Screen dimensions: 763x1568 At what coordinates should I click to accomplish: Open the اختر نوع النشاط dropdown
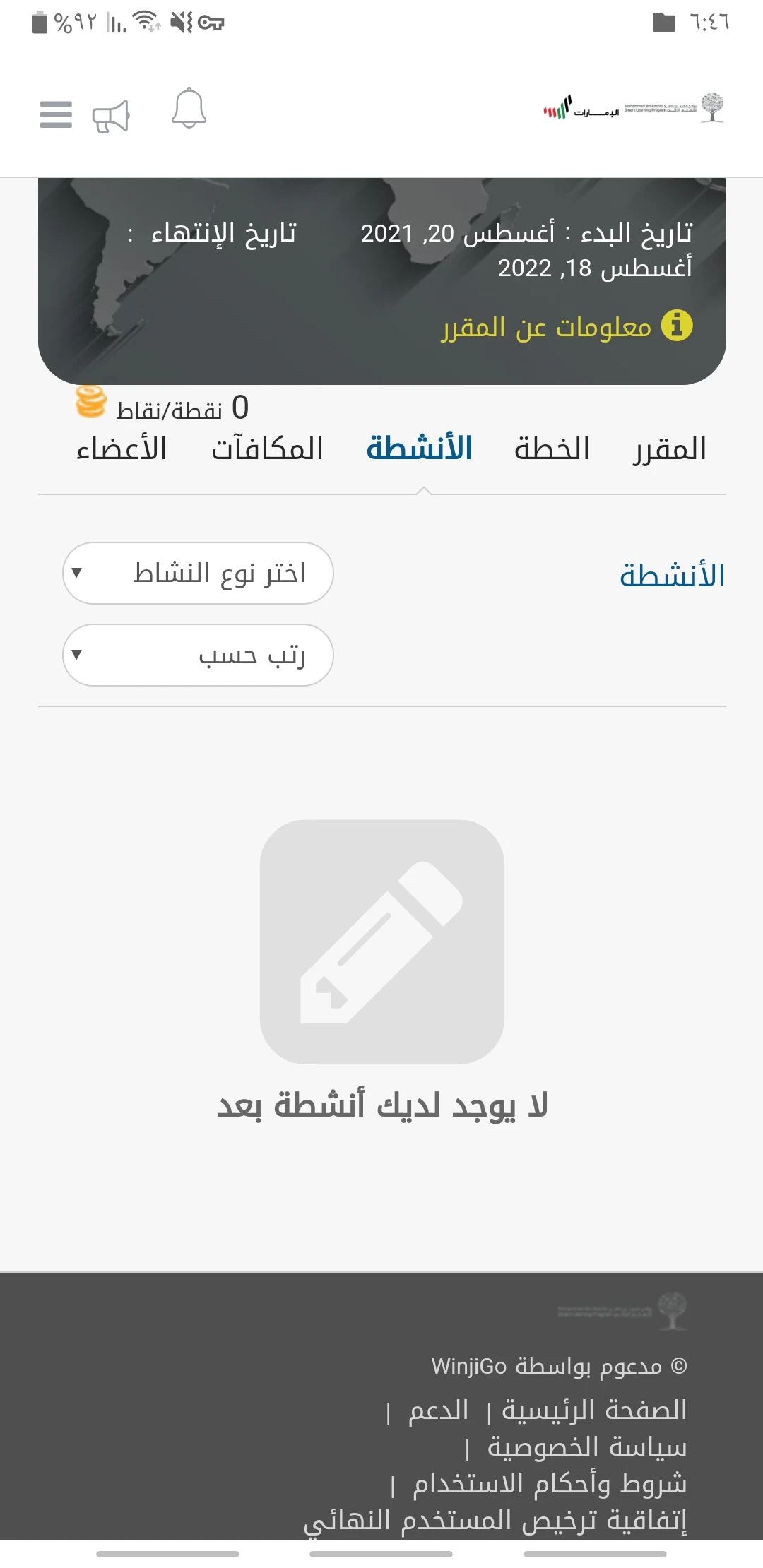pos(198,574)
